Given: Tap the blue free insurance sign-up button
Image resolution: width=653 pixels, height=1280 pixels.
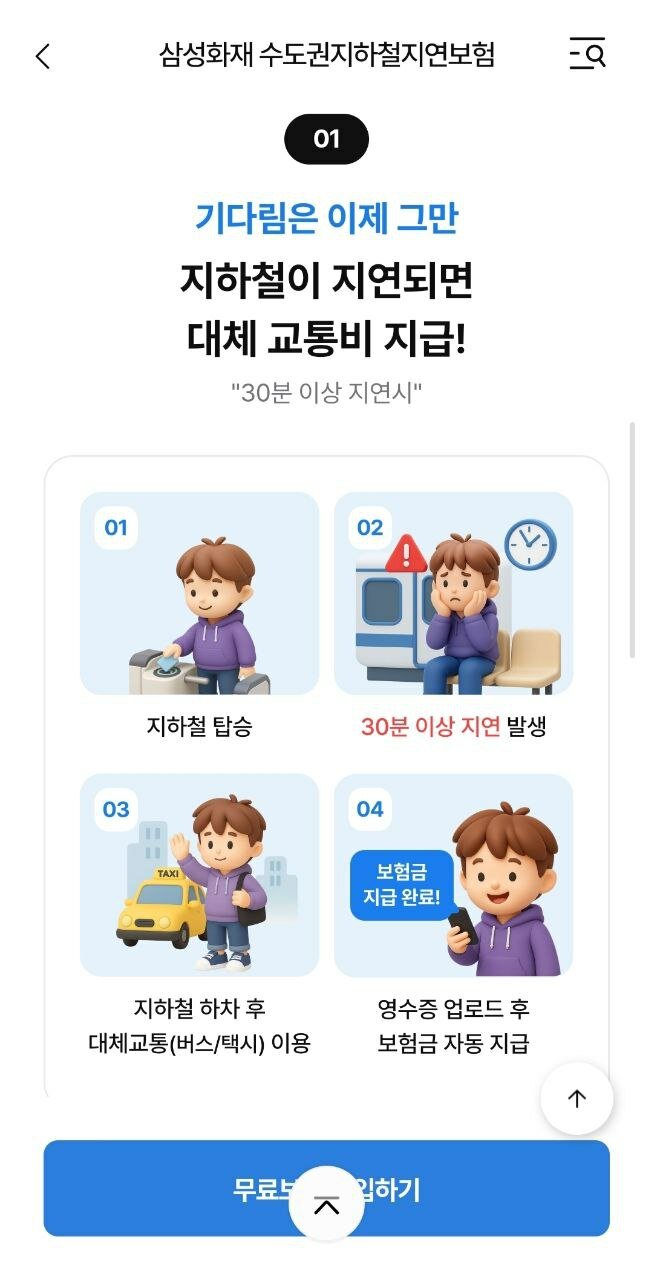Looking at the screenshot, I should pos(326,1188).
